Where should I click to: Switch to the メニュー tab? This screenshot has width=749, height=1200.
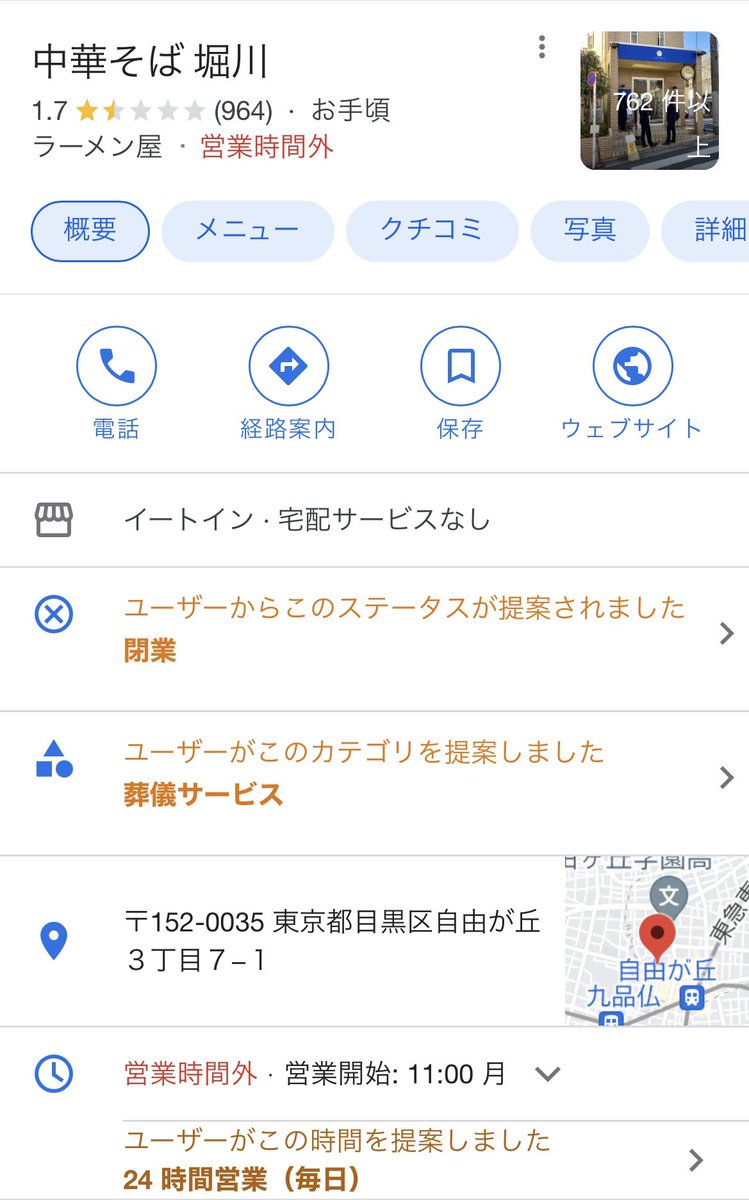click(247, 231)
